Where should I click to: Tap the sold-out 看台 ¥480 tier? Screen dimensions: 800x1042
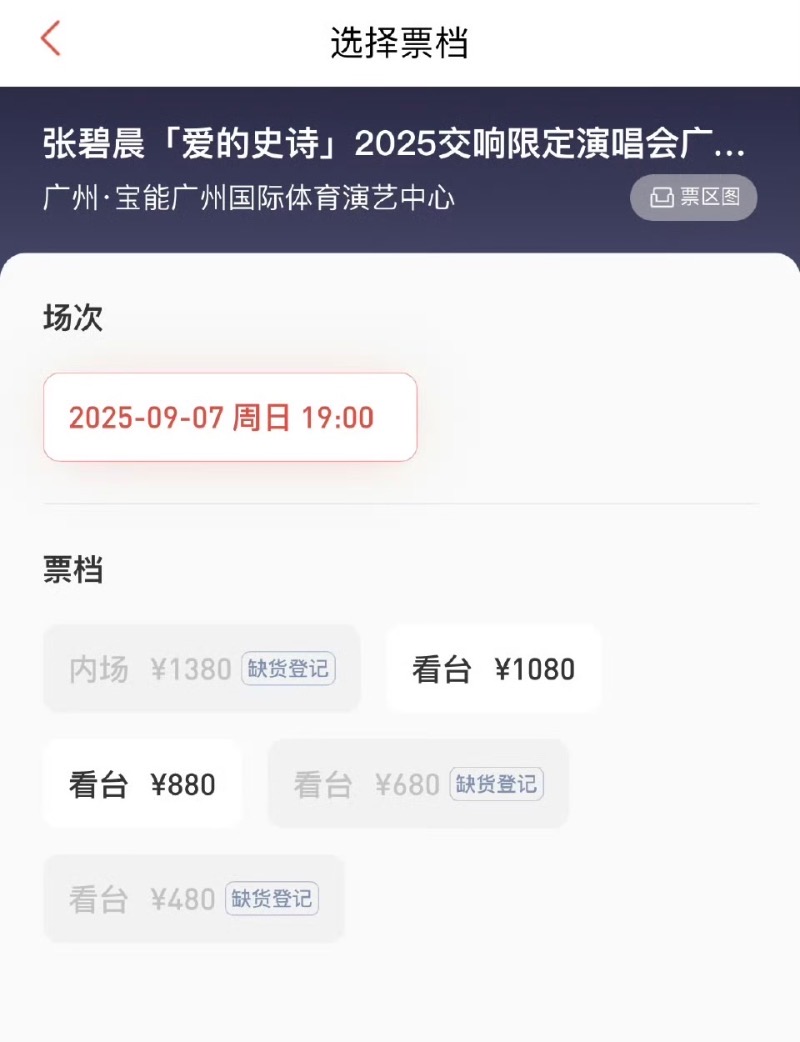[x=193, y=898]
